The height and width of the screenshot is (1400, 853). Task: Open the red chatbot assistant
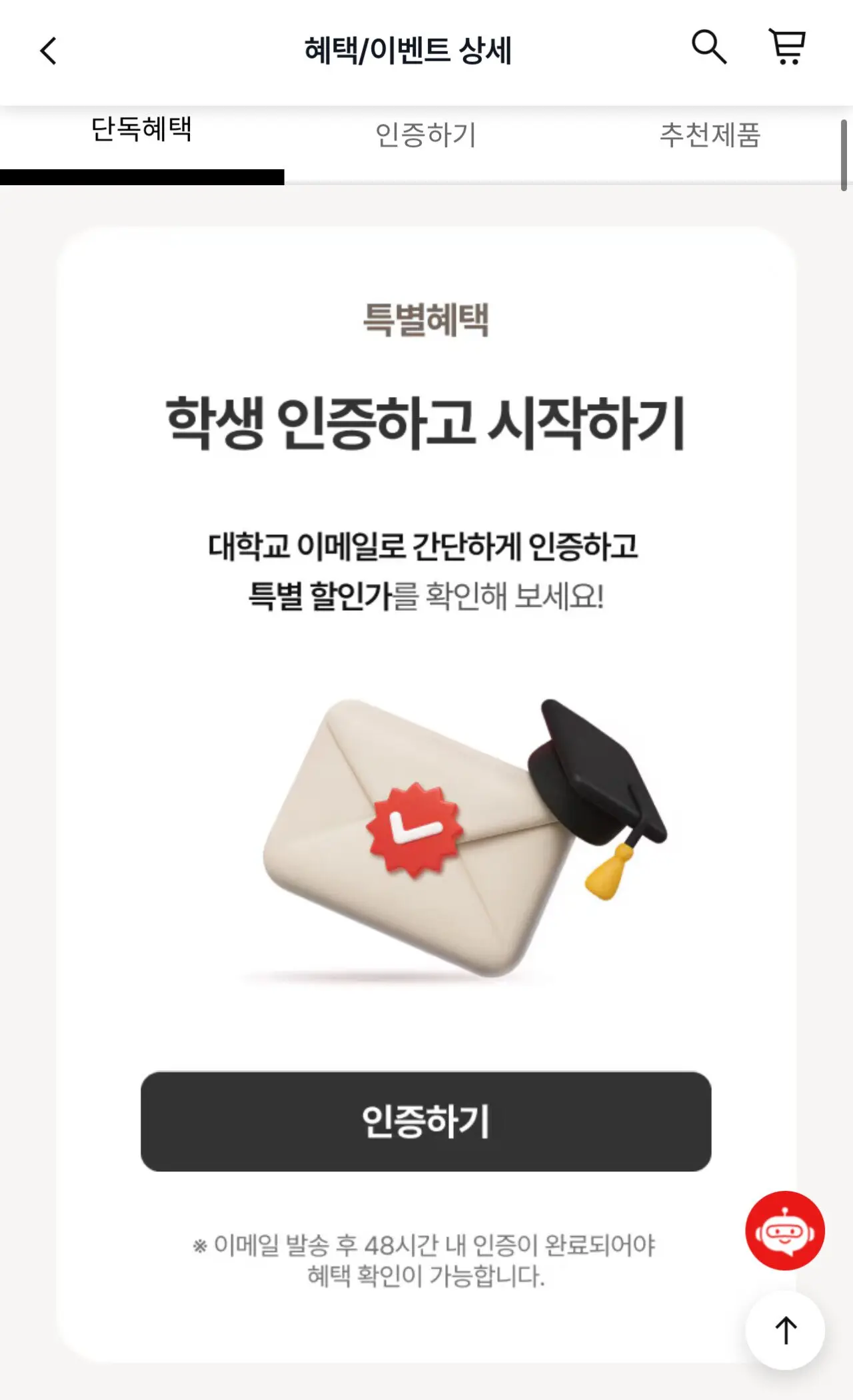(784, 1230)
